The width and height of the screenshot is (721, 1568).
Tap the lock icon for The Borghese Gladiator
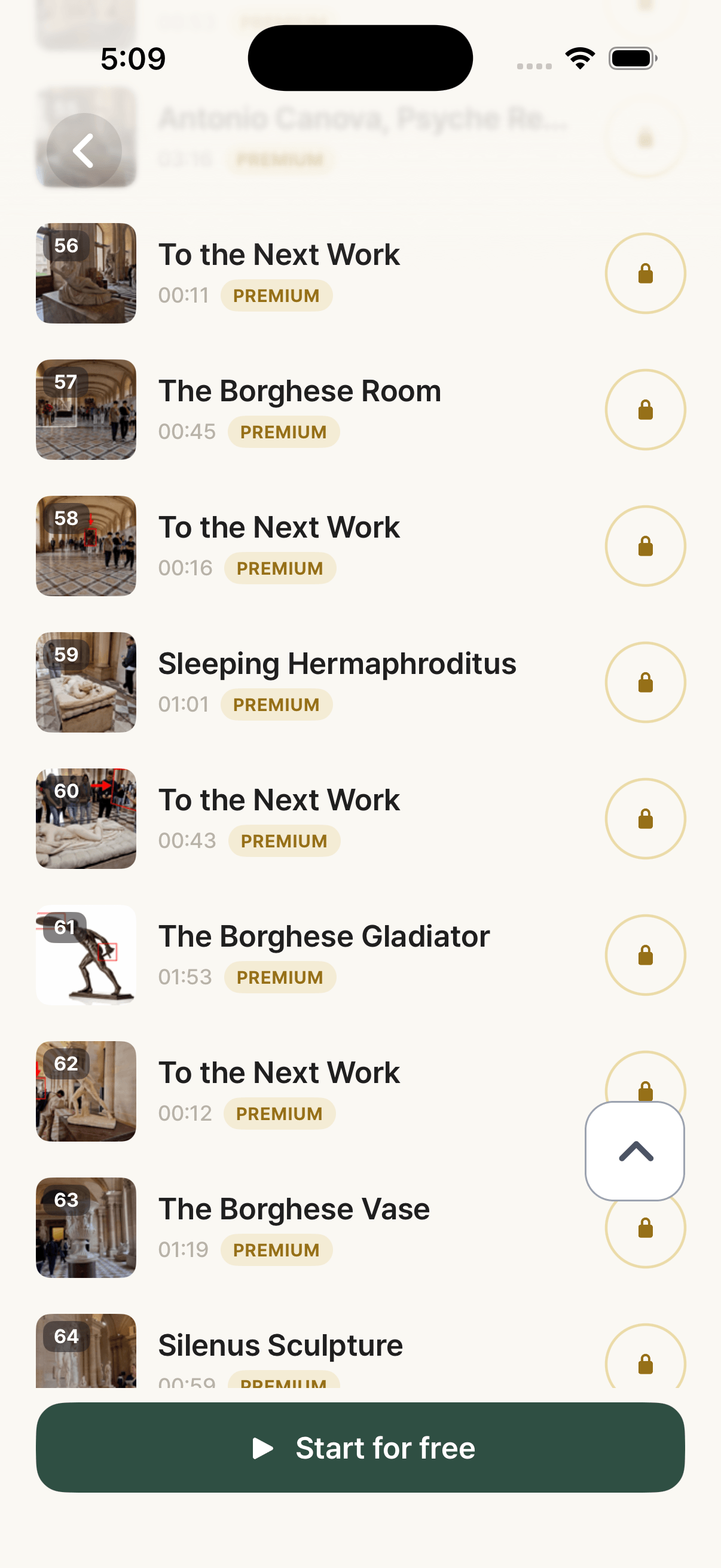pyautogui.click(x=646, y=955)
